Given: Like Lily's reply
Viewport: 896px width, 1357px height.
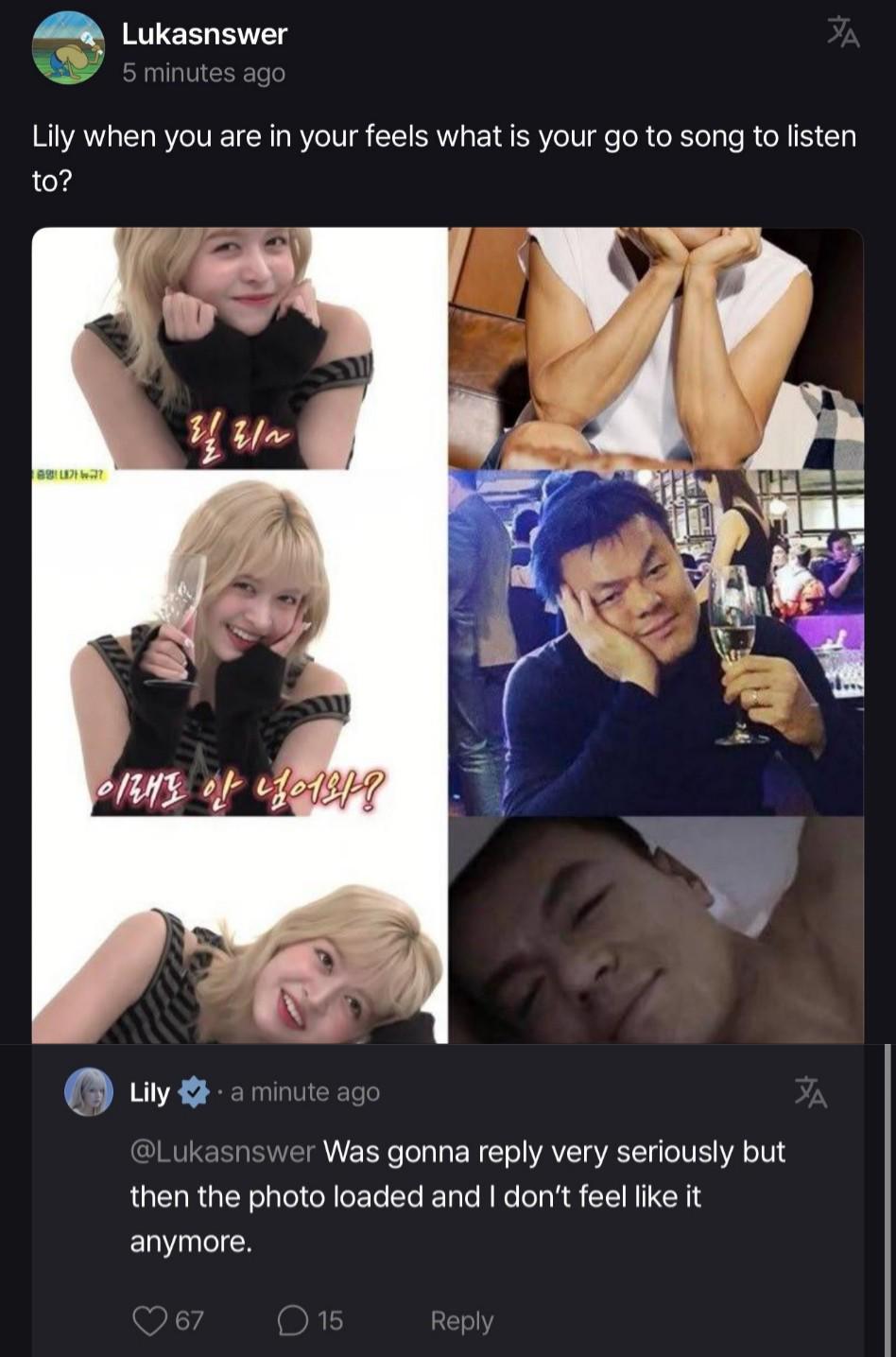Looking at the screenshot, I should coord(149,1320).
